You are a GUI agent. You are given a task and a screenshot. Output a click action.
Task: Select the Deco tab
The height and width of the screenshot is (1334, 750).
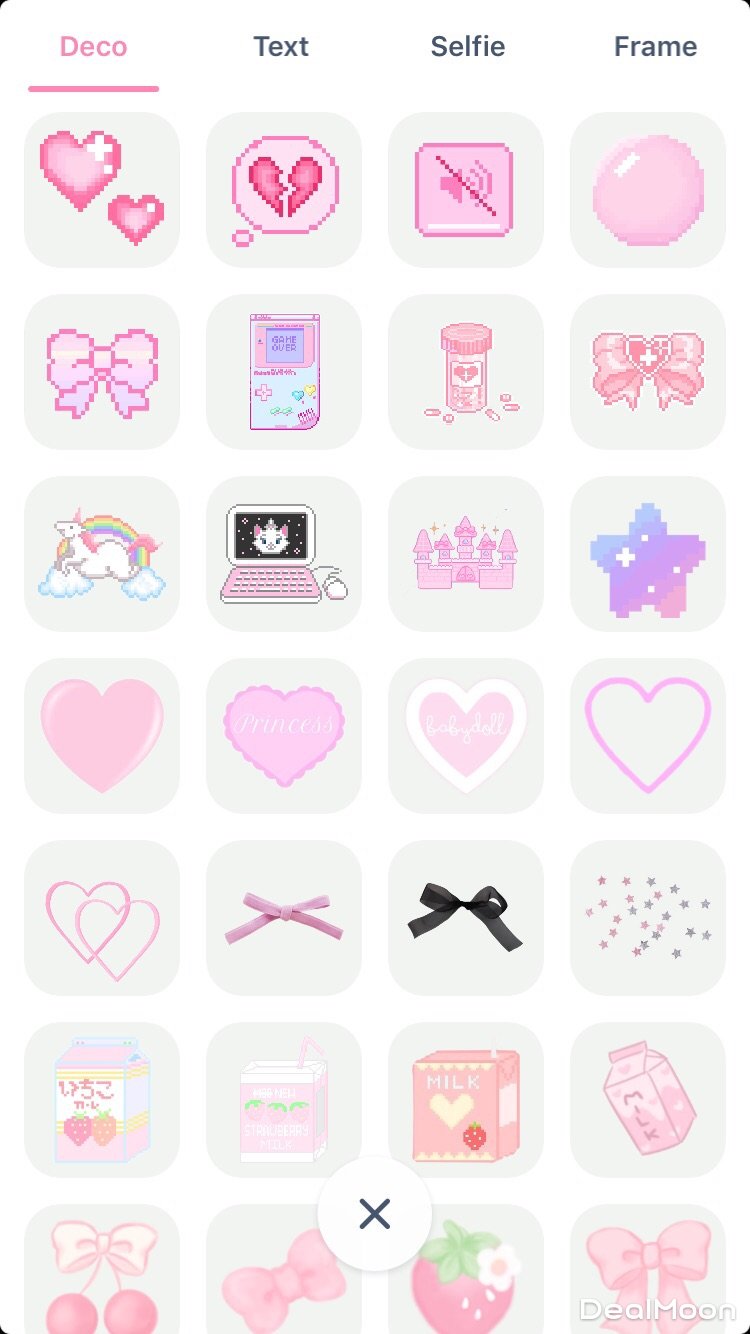93,47
